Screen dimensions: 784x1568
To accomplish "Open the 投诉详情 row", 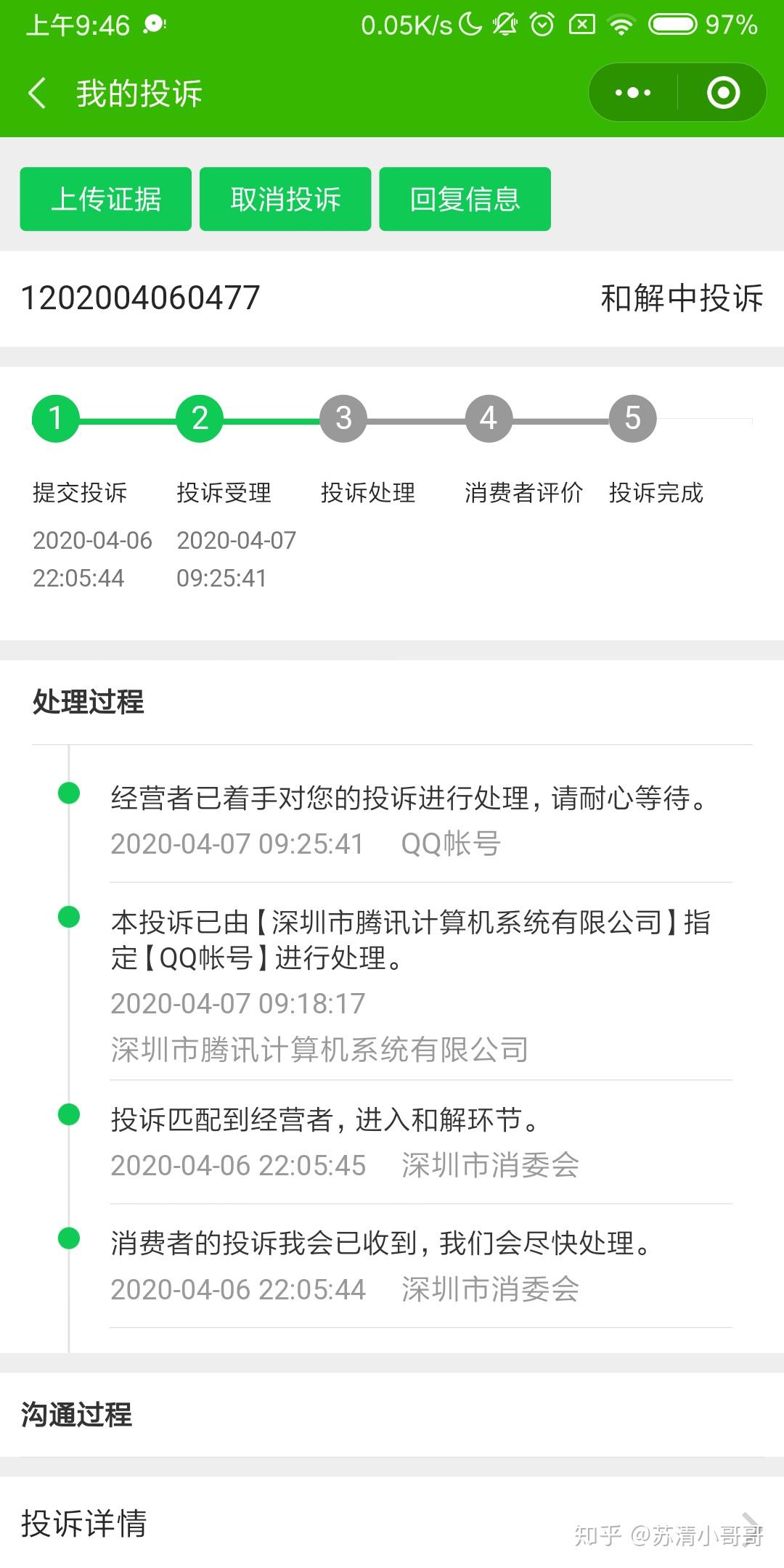I will [392, 1523].
